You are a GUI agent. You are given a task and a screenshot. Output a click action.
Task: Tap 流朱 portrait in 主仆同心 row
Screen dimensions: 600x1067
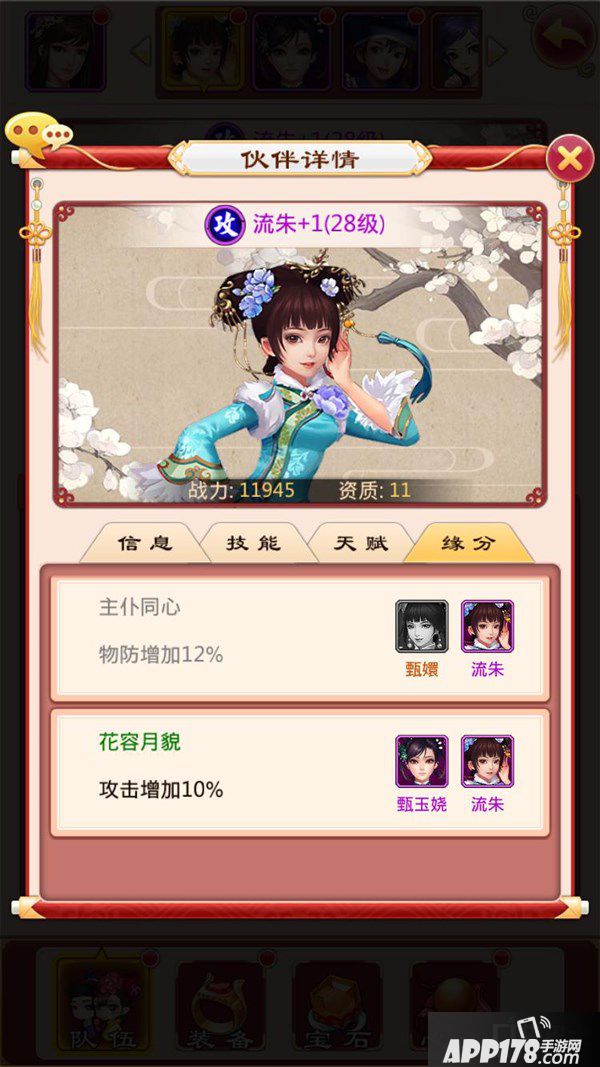[x=487, y=627]
